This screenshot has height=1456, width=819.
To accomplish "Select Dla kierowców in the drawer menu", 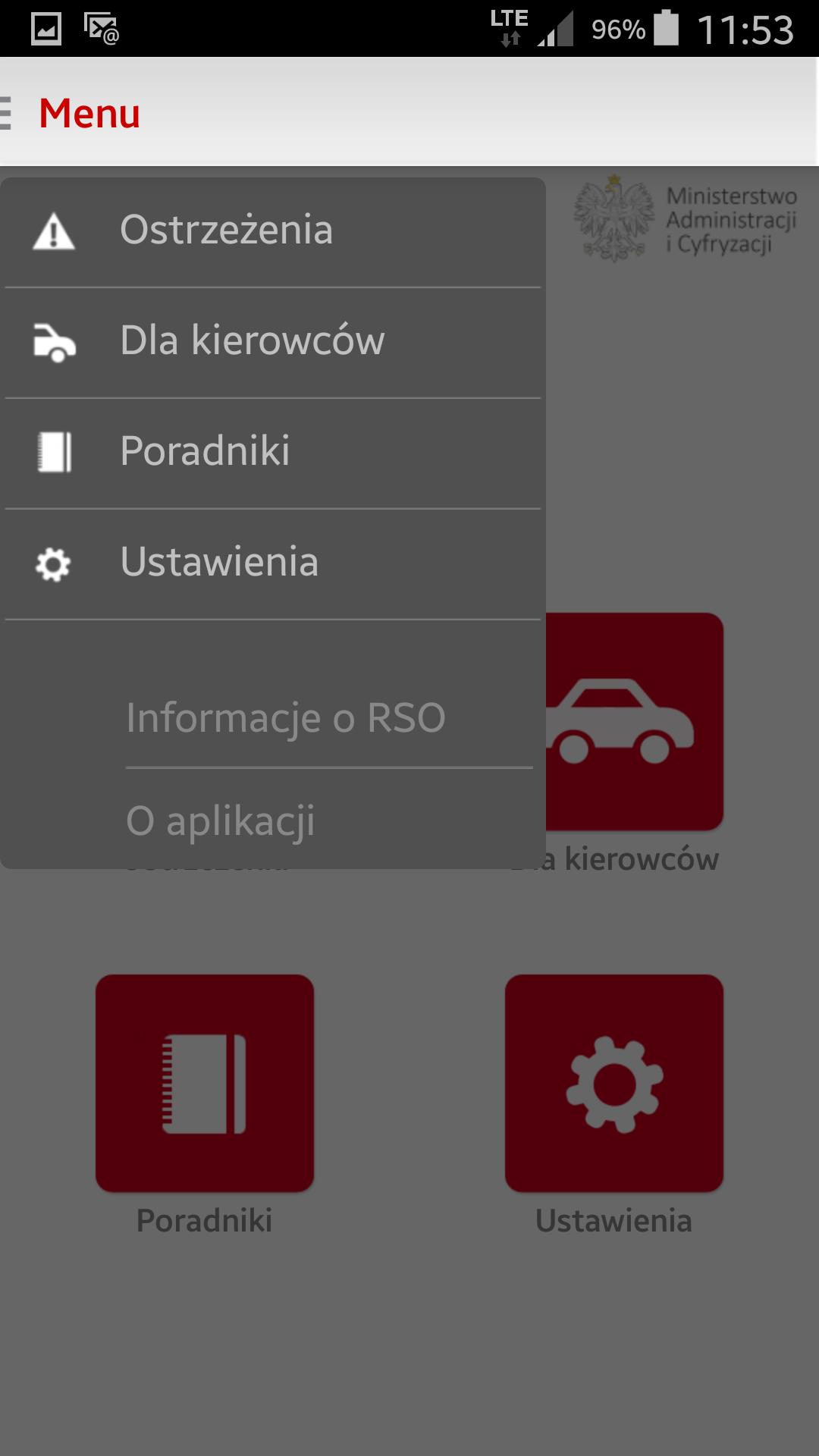I will 252,341.
